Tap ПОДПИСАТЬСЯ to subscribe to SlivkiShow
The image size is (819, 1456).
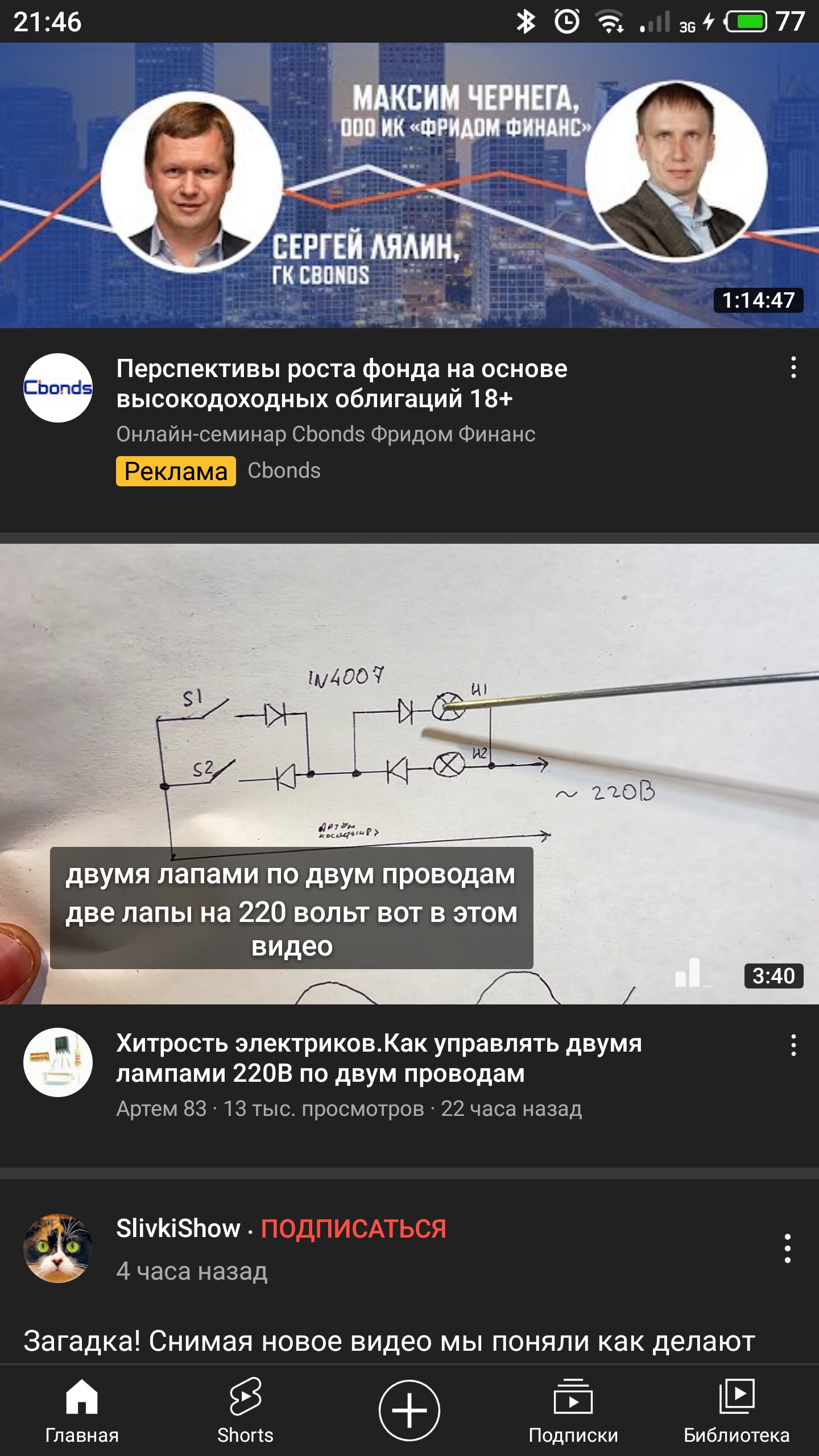(x=353, y=1228)
